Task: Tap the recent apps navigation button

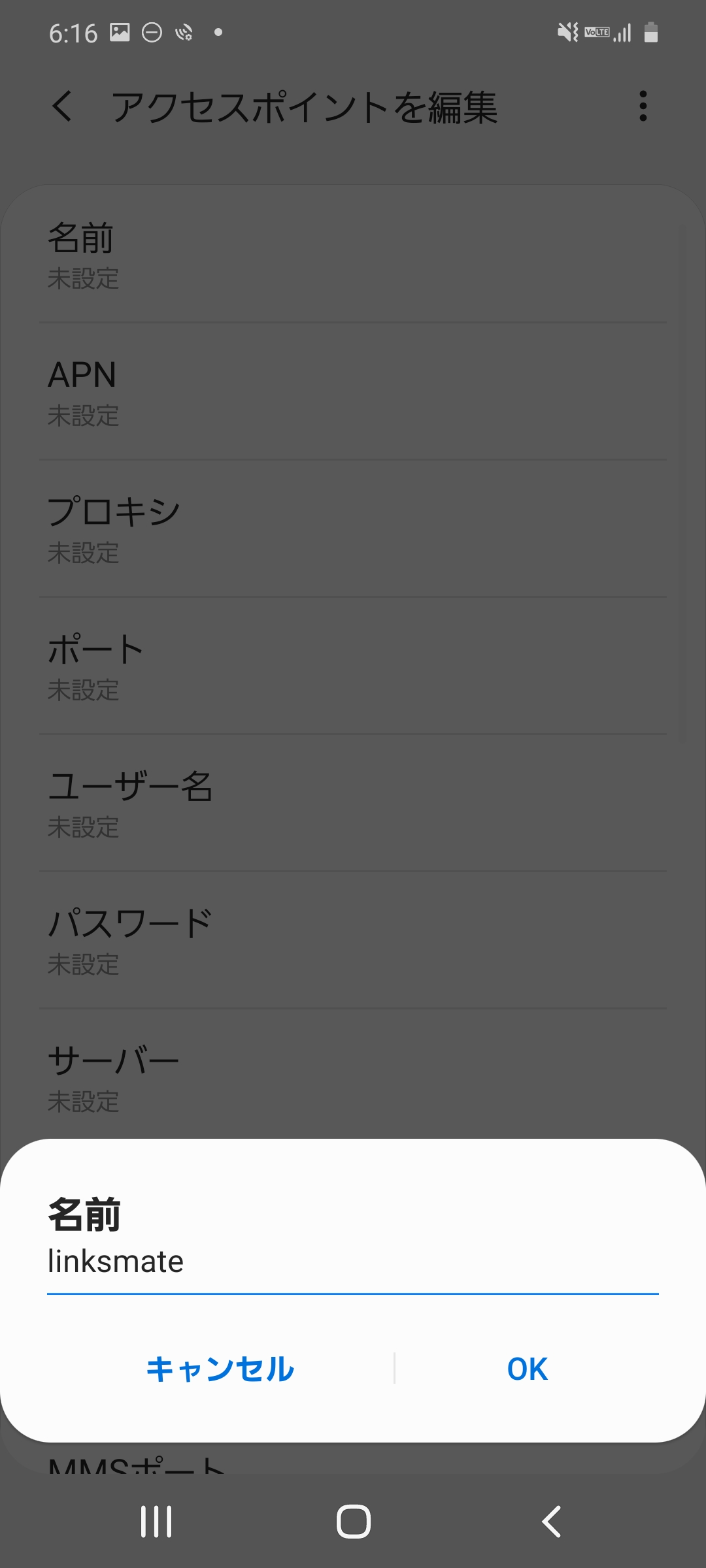Action: click(x=156, y=1520)
